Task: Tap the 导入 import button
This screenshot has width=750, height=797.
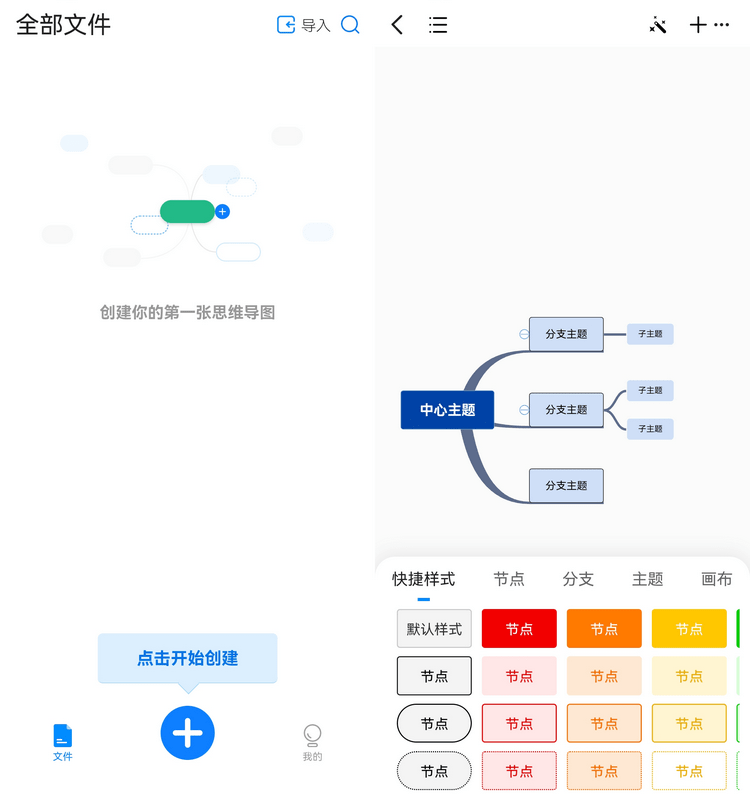Action: [303, 25]
